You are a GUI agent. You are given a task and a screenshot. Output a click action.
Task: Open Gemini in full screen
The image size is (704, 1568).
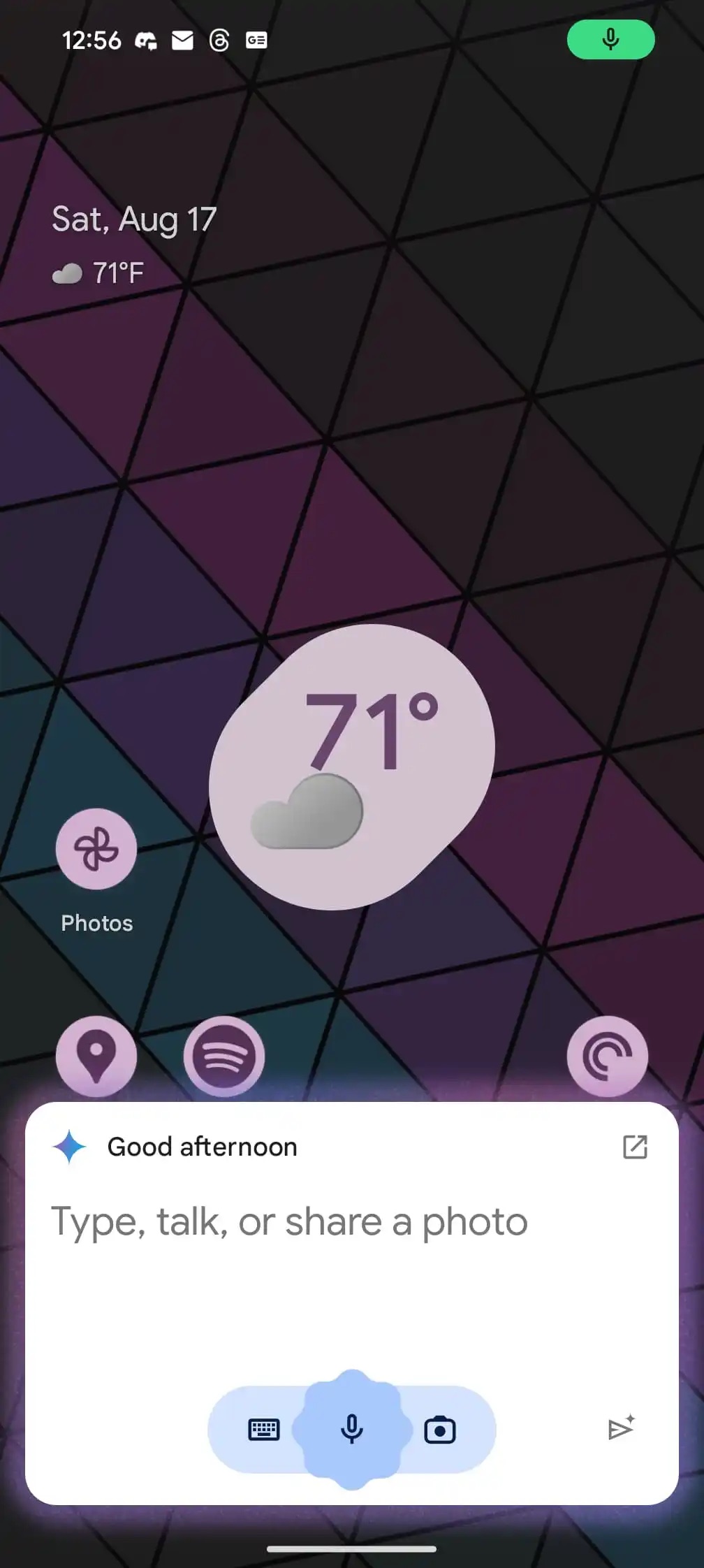(x=635, y=1147)
